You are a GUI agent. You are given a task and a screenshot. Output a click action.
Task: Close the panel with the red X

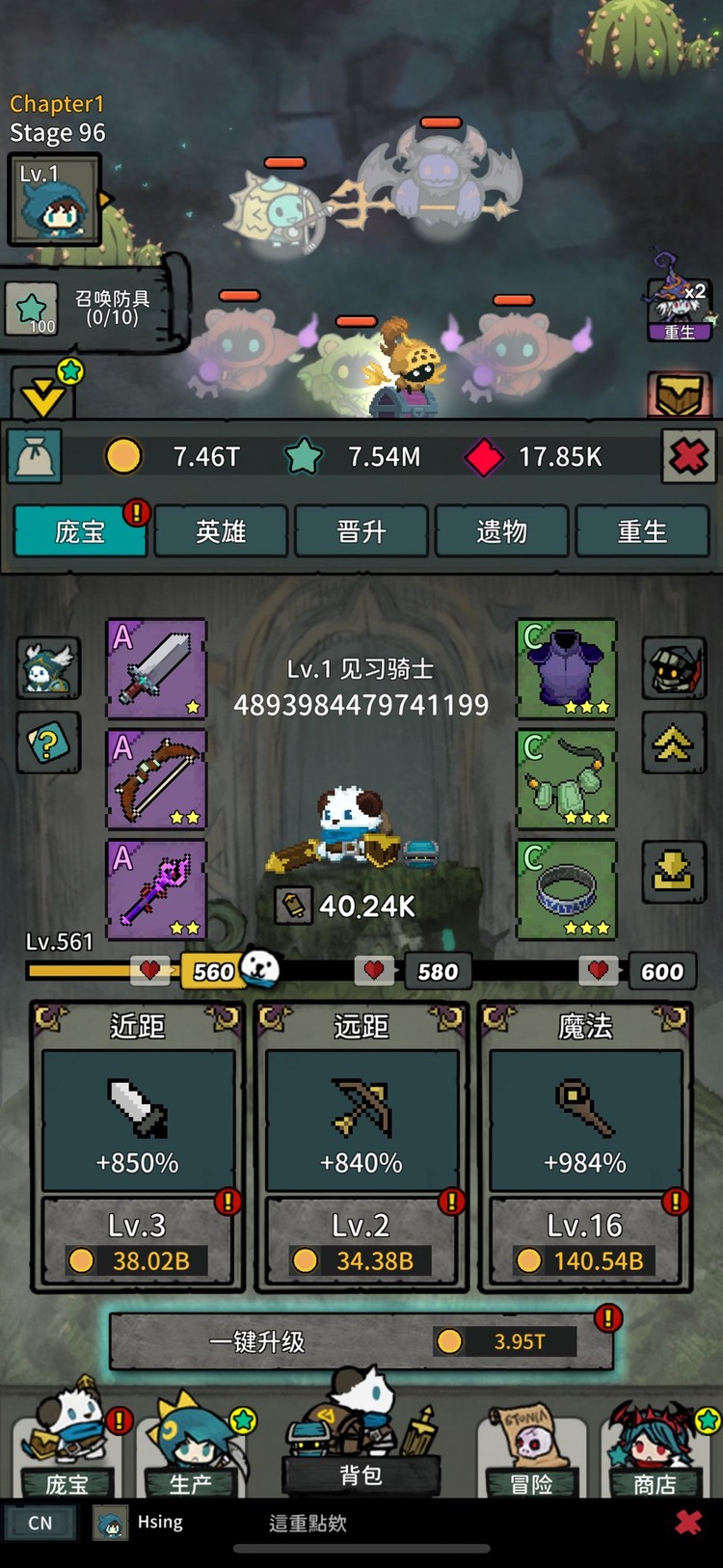pos(688,455)
